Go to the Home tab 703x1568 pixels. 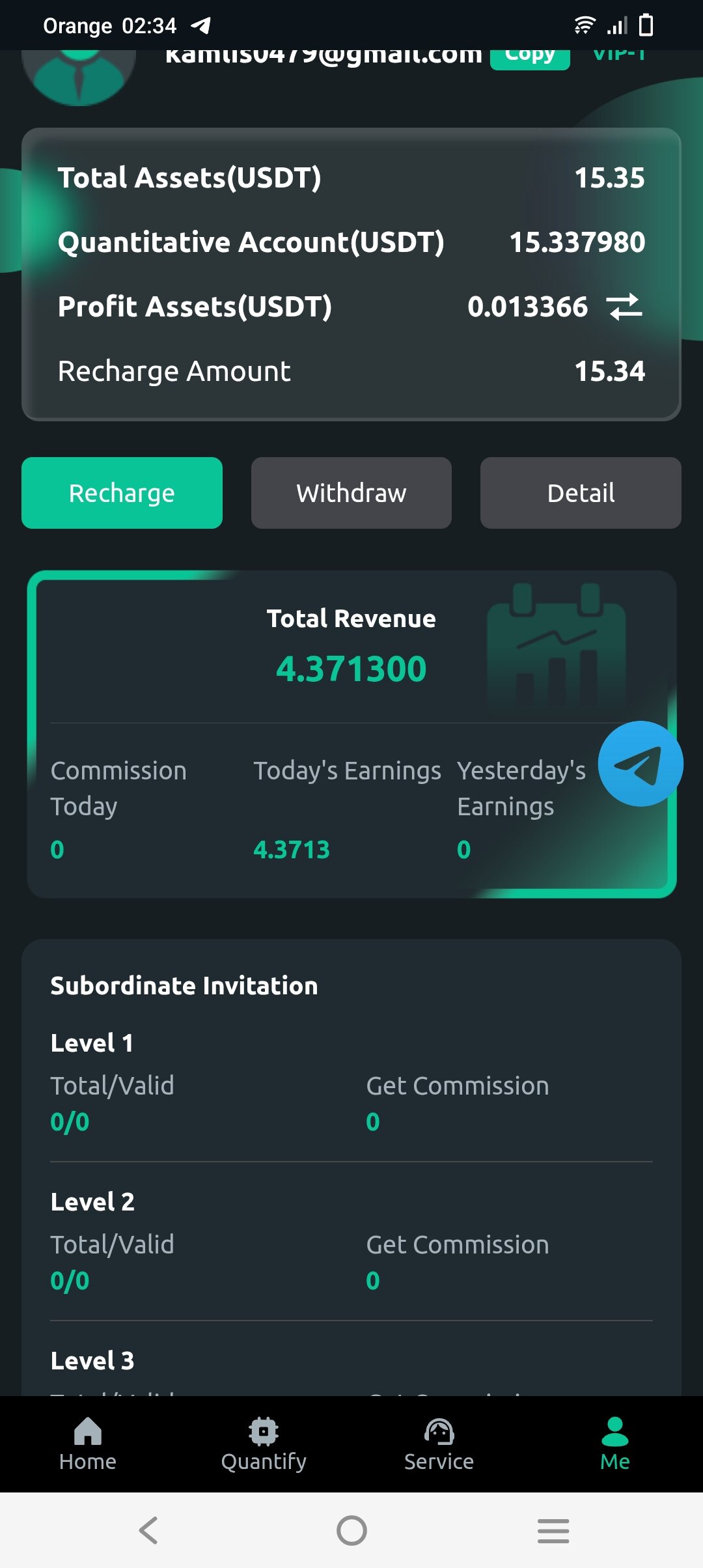(88, 1444)
